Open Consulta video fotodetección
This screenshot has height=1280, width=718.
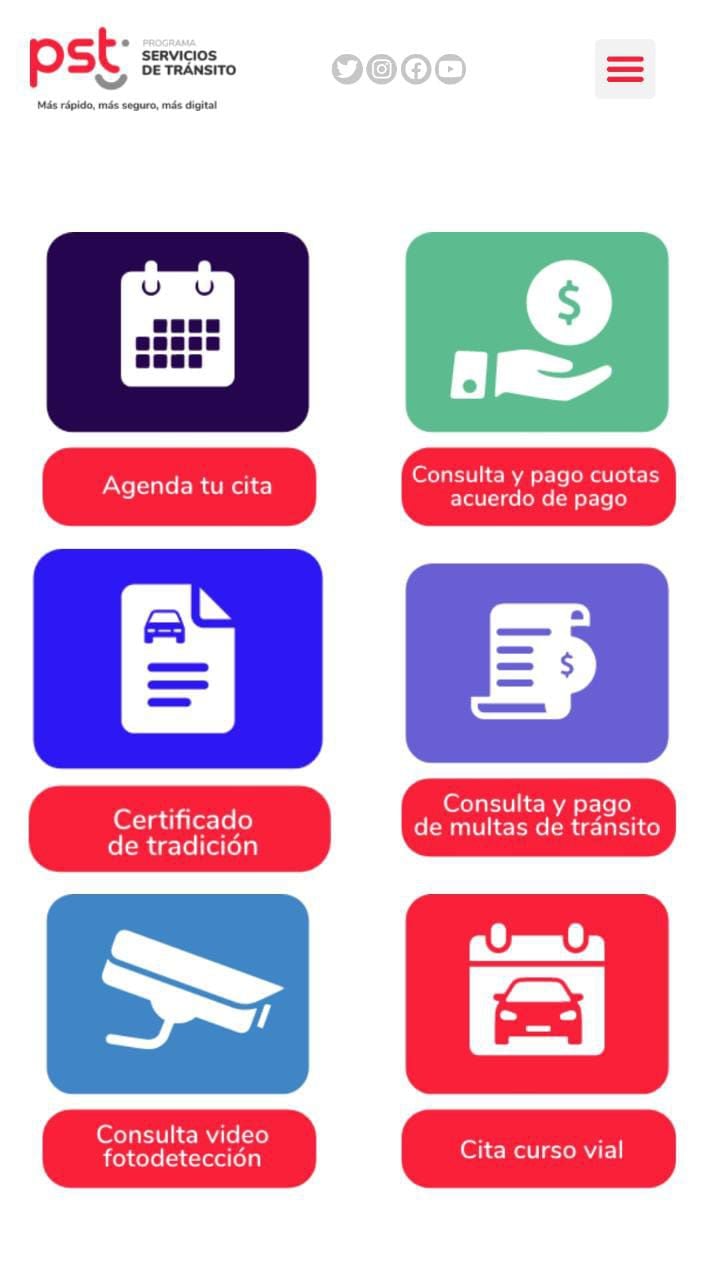pos(179,1147)
